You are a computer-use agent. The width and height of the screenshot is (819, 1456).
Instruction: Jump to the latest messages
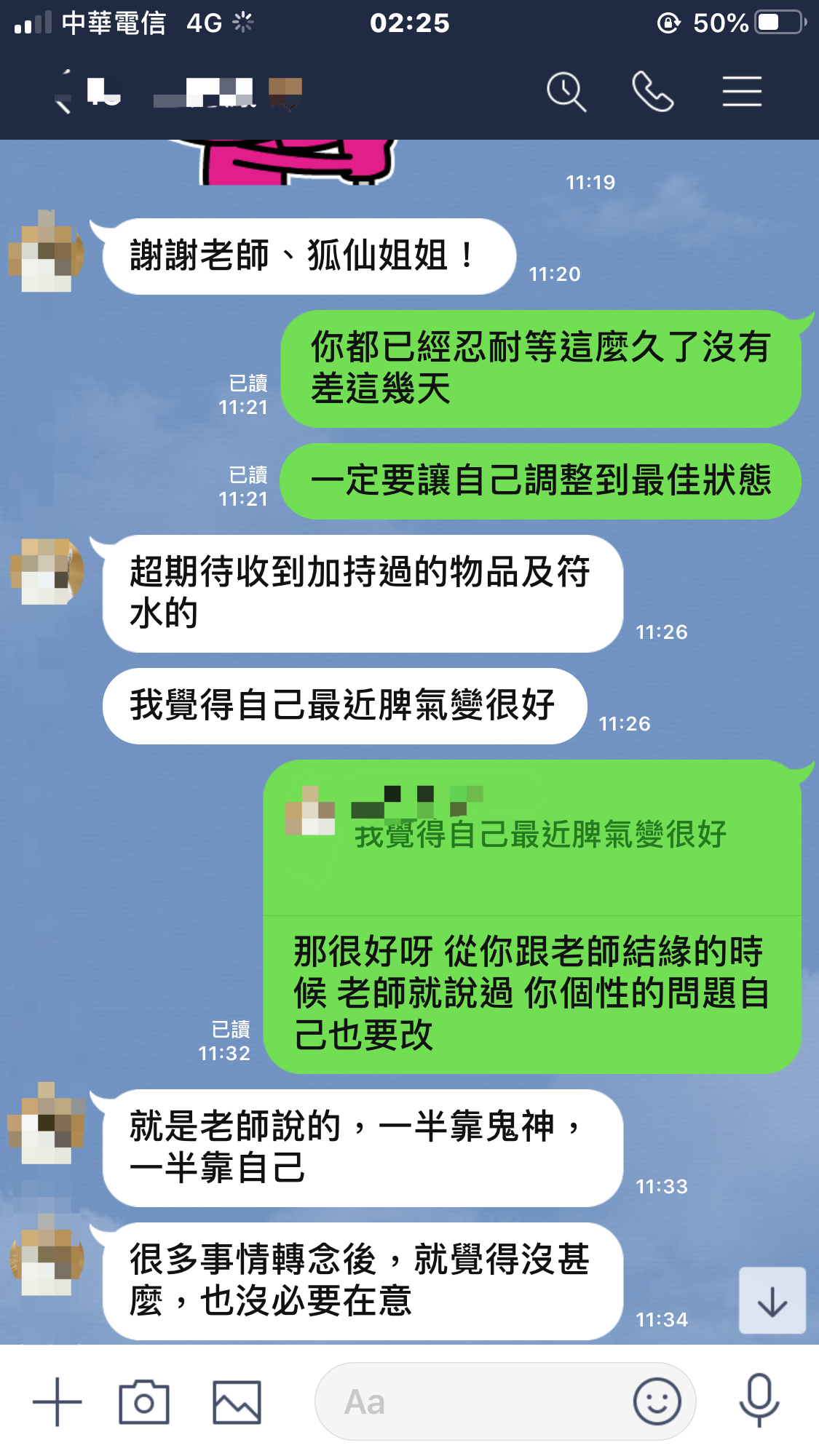click(x=772, y=1301)
